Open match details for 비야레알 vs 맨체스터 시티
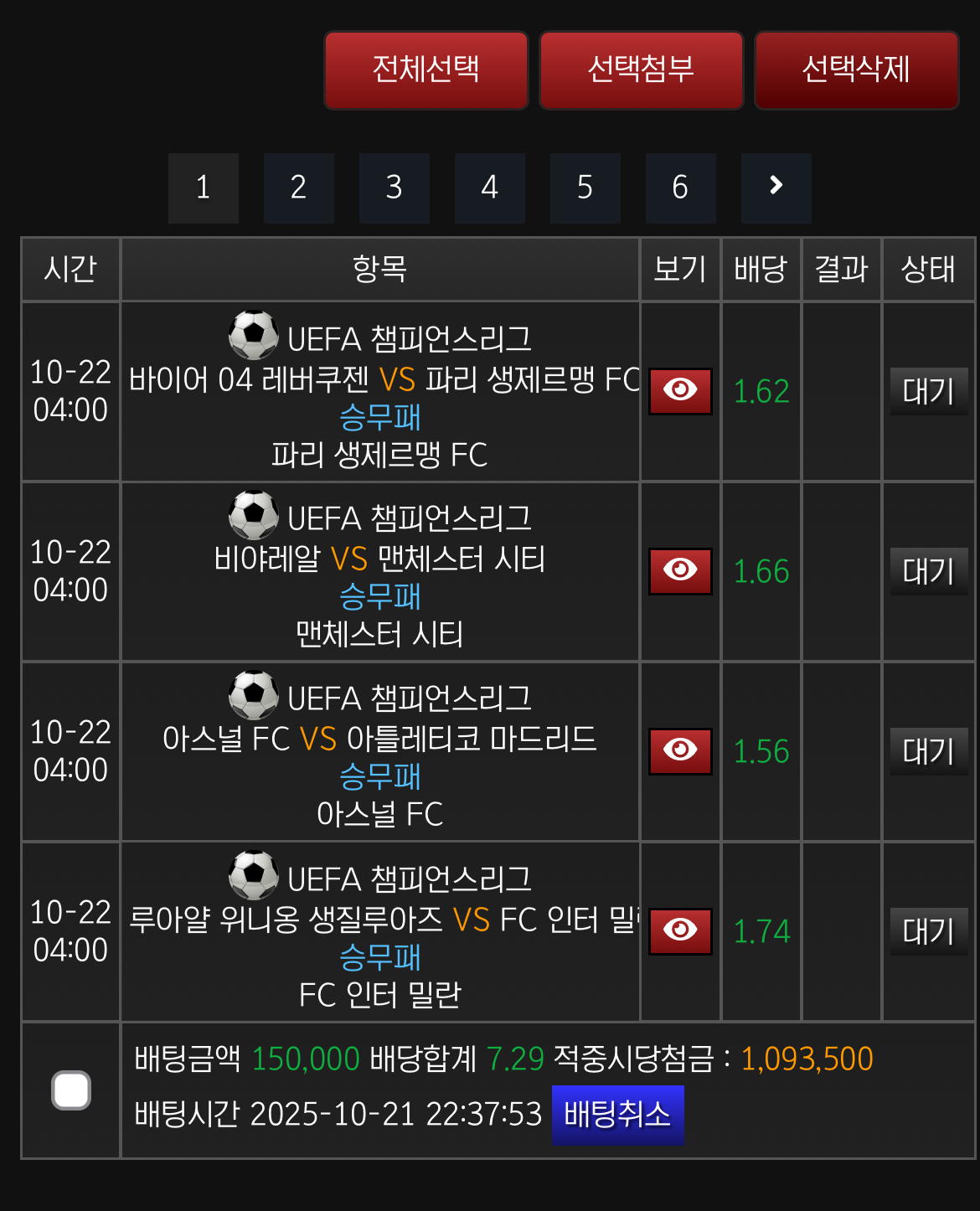 pyautogui.click(x=680, y=571)
